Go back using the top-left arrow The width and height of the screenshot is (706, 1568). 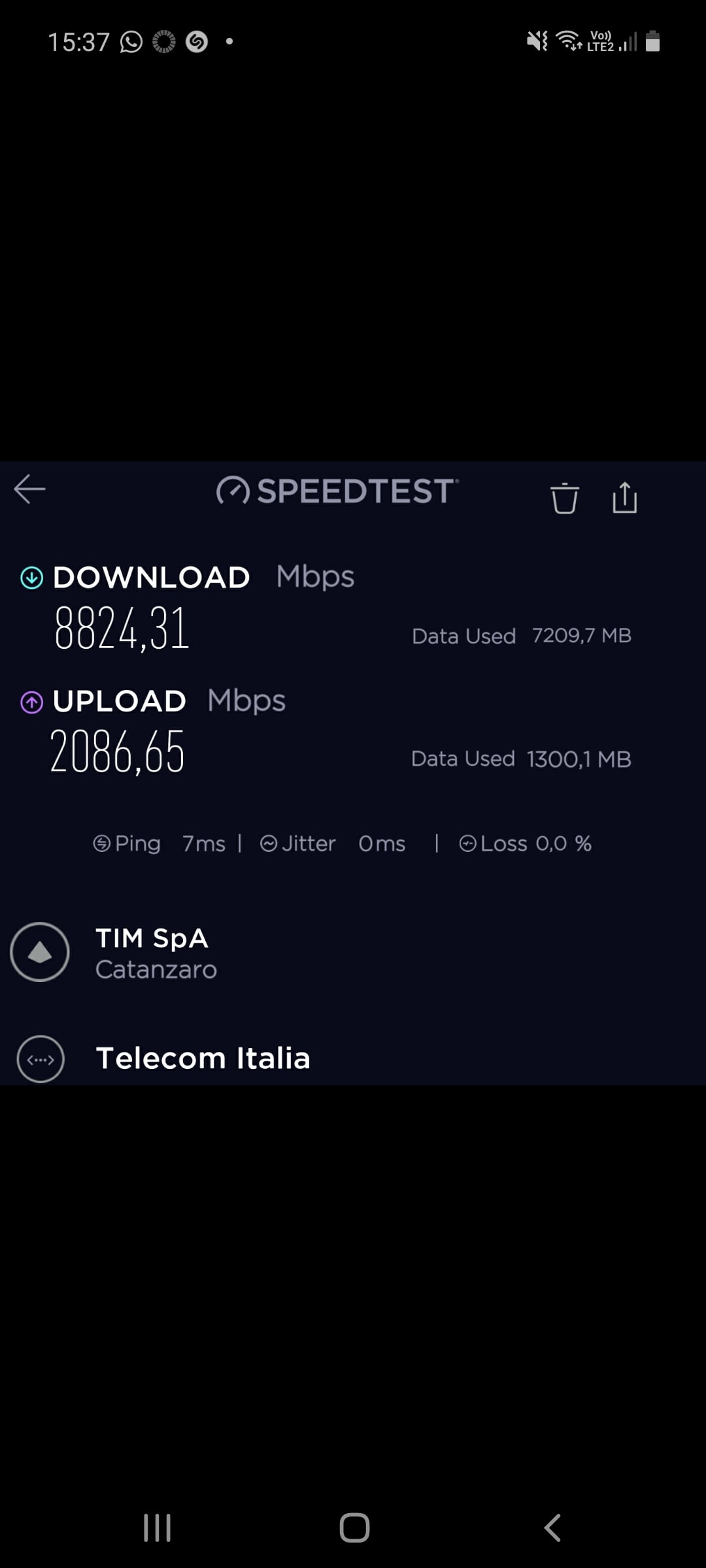coord(30,489)
